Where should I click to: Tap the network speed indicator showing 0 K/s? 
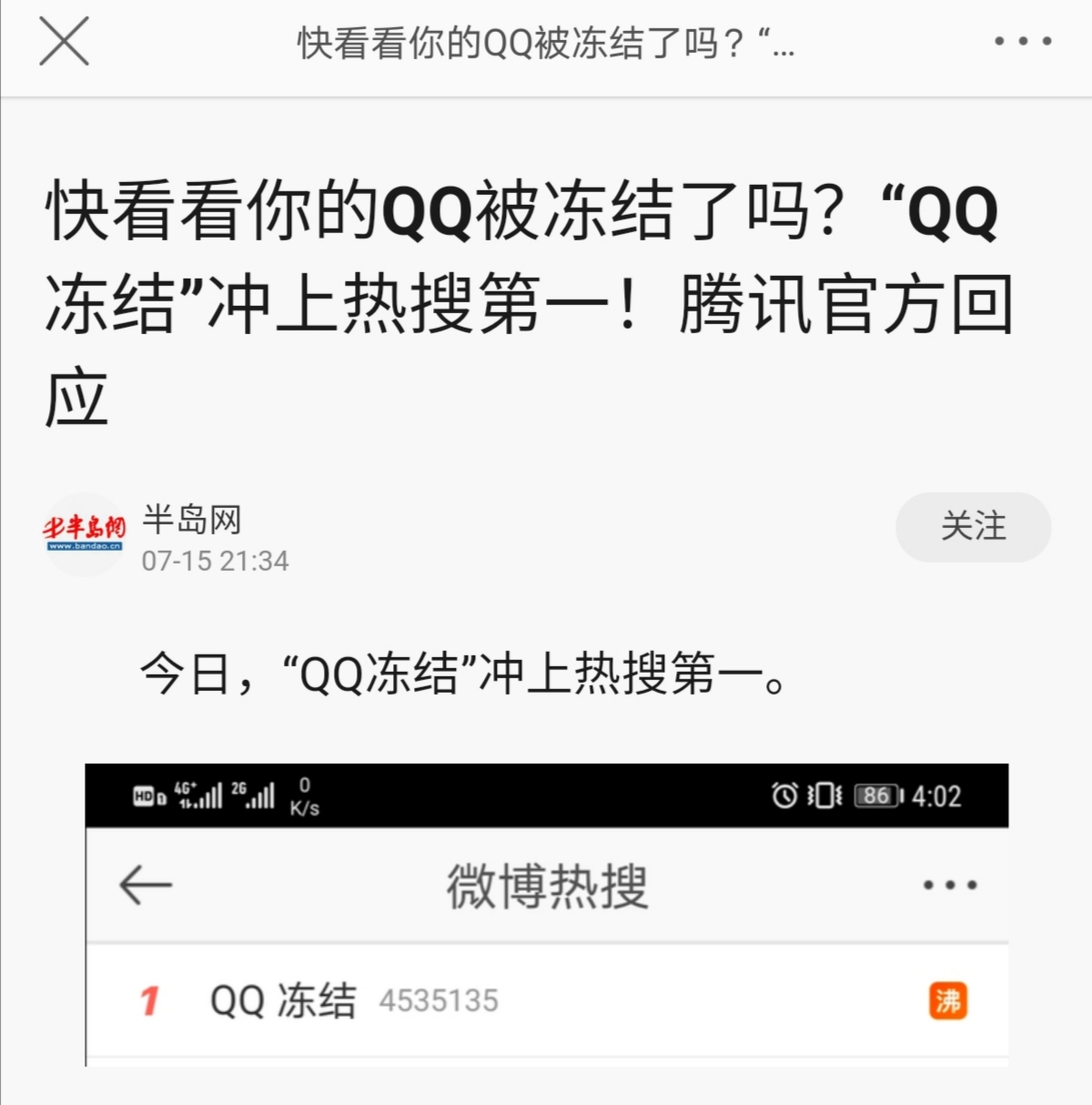(x=304, y=796)
